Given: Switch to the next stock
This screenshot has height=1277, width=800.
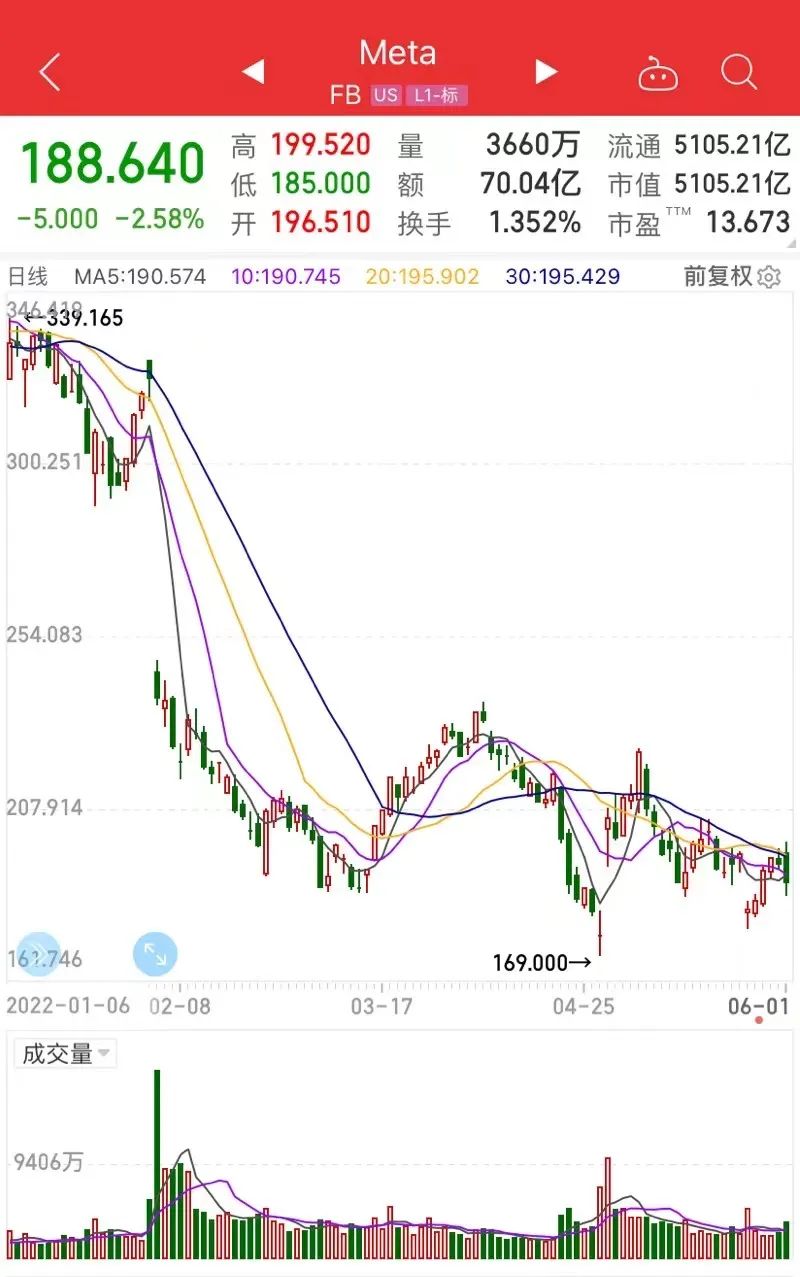Looking at the screenshot, I should coord(545,71).
